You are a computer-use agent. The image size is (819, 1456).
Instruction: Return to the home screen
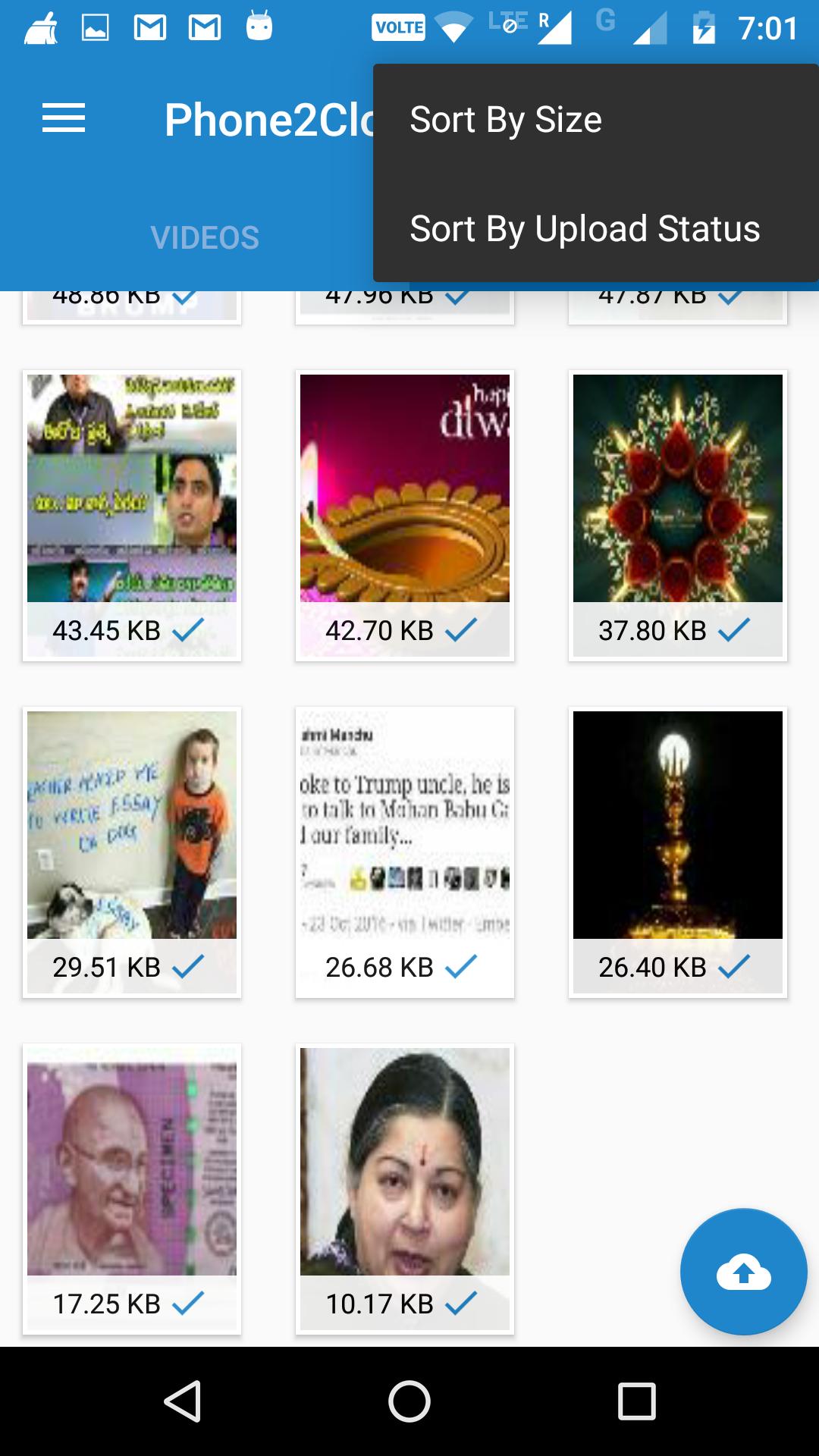pos(409,1401)
